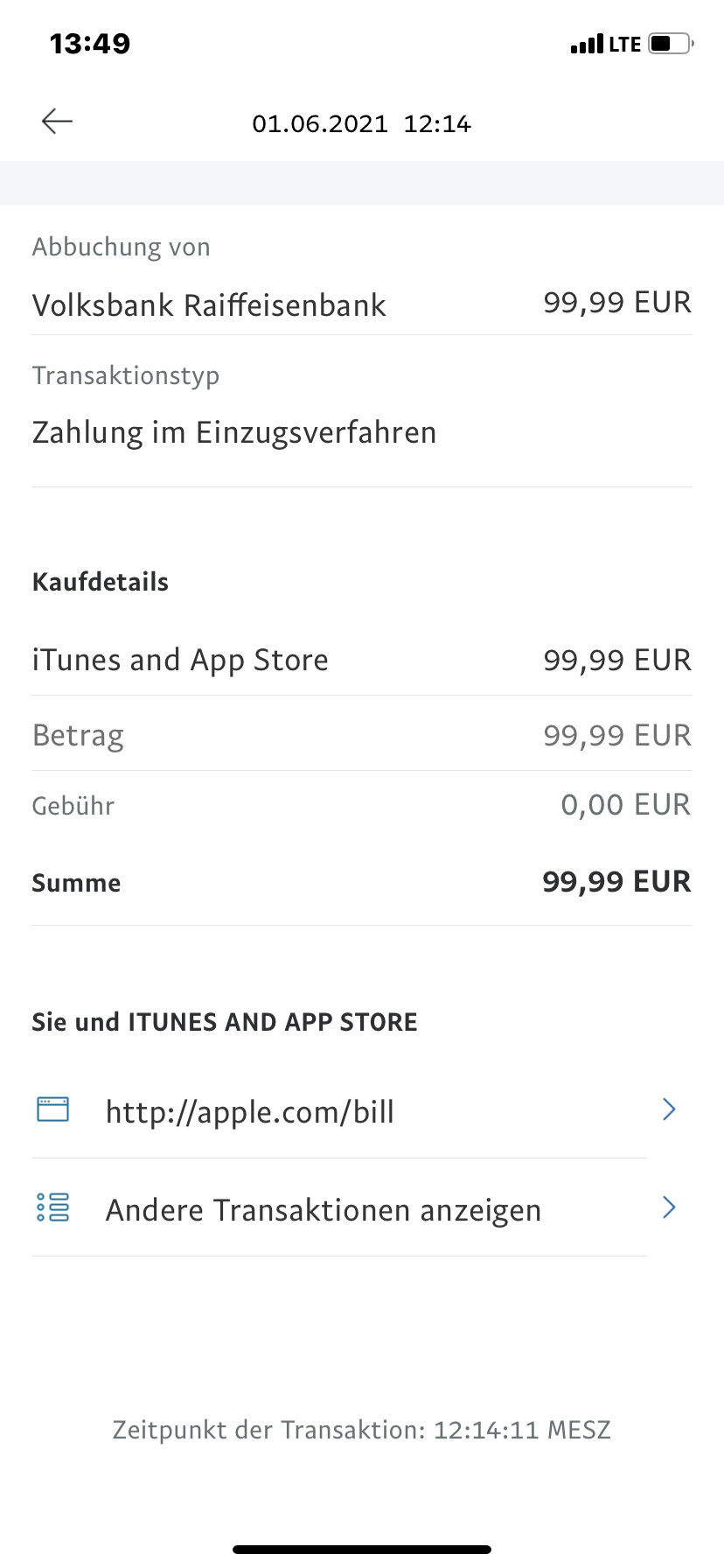Go back using the arrow icon
724x1568 pixels.
pyautogui.click(x=57, y=122)
